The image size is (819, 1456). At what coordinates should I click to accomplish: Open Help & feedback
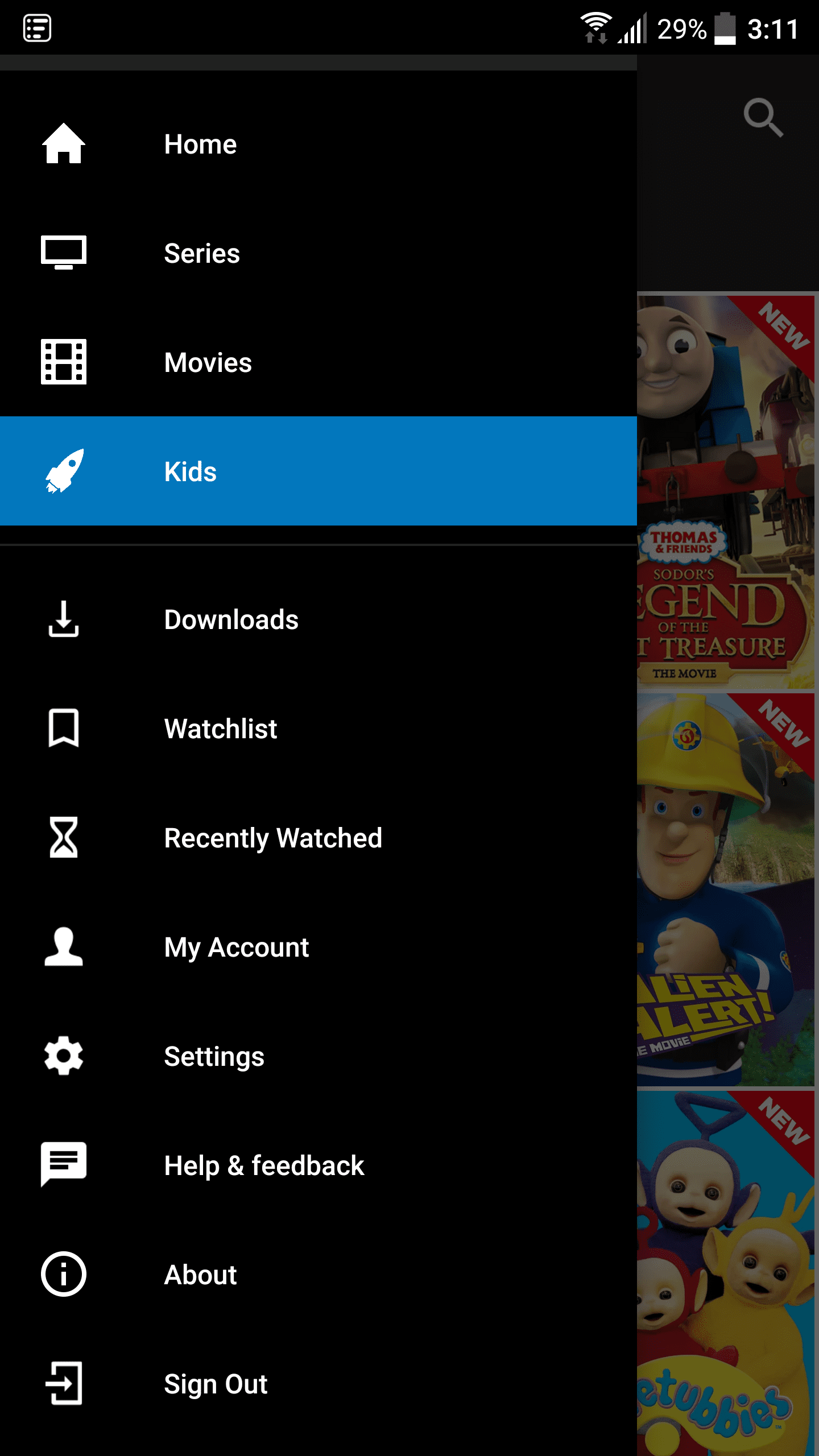318,1165
